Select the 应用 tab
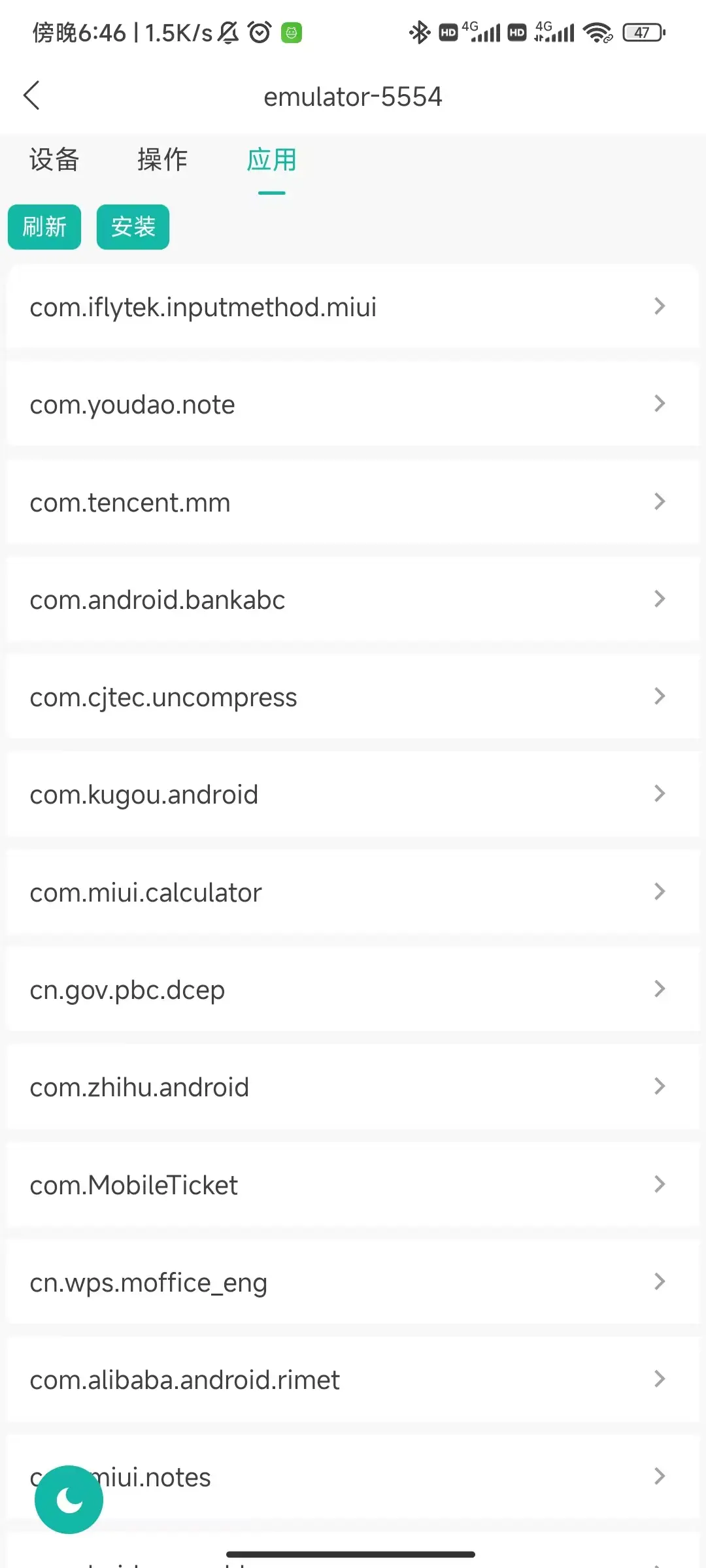The image size is (706, 1568). pyautogui.click(x=271, y=160)
